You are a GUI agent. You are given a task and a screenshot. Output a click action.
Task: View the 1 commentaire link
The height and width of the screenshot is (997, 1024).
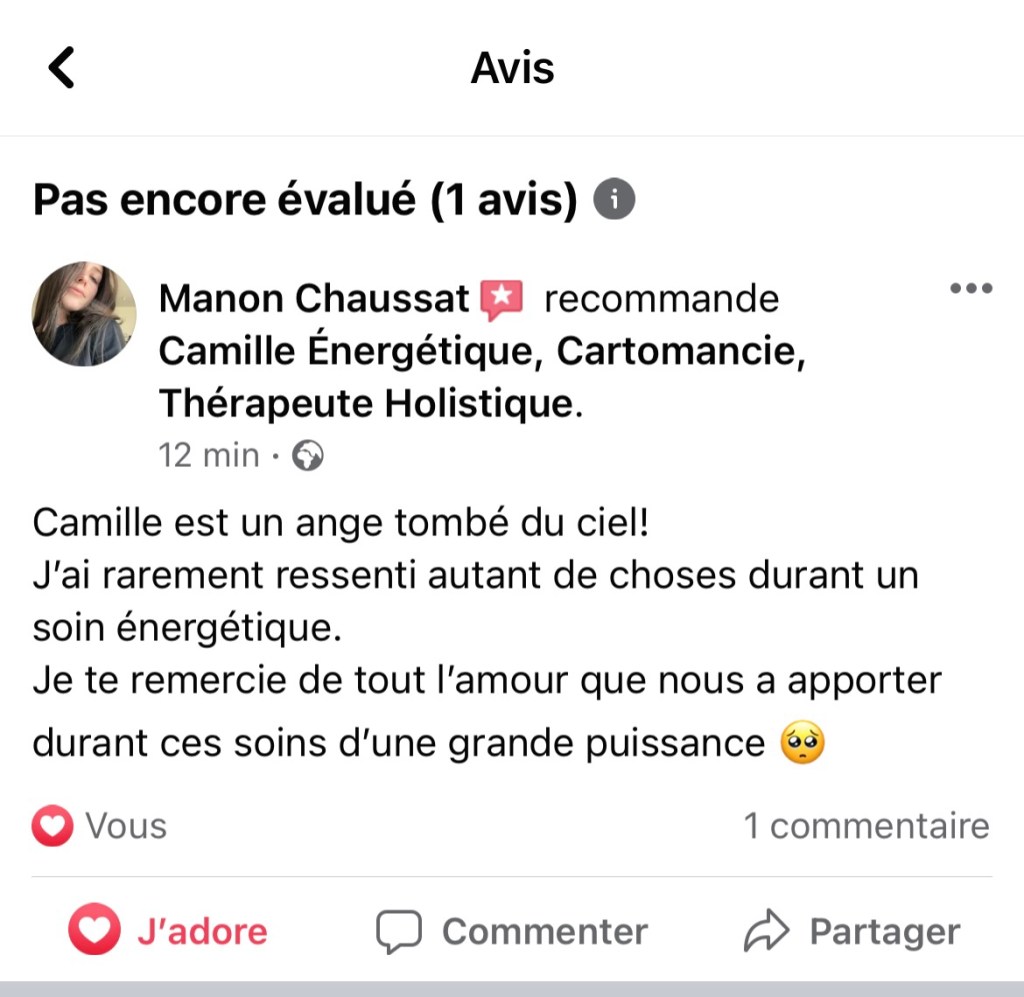click(865, 826)
